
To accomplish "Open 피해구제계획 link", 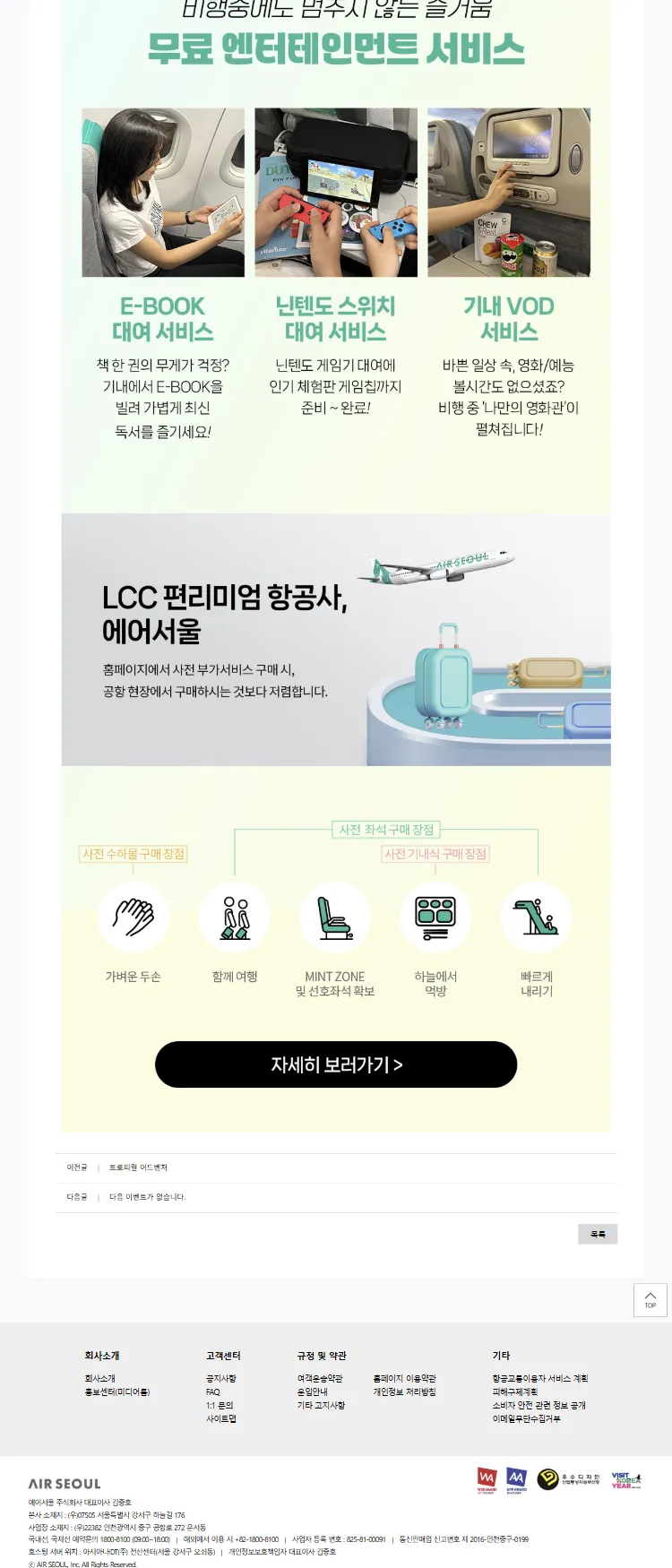I will (x=514, y=1391).
